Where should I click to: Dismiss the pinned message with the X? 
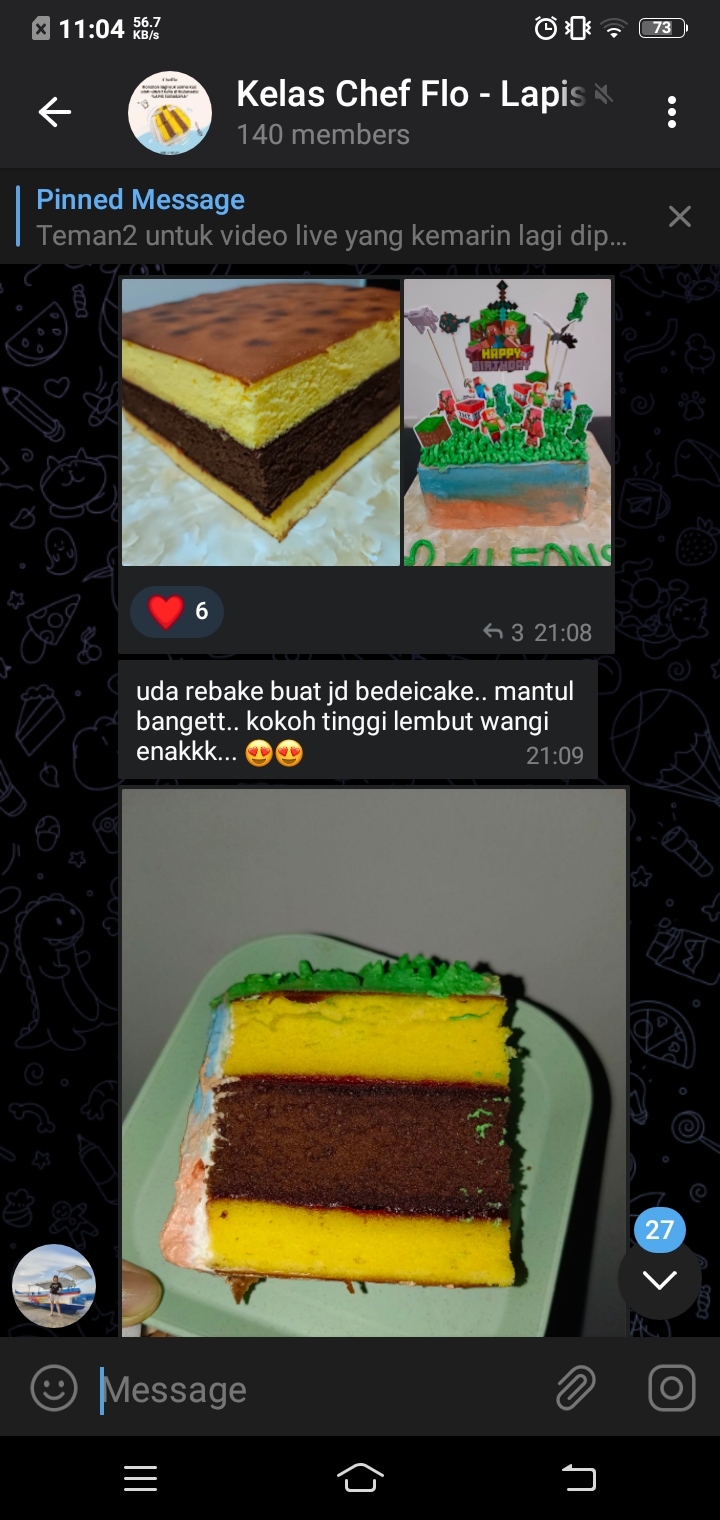point(680,215)
